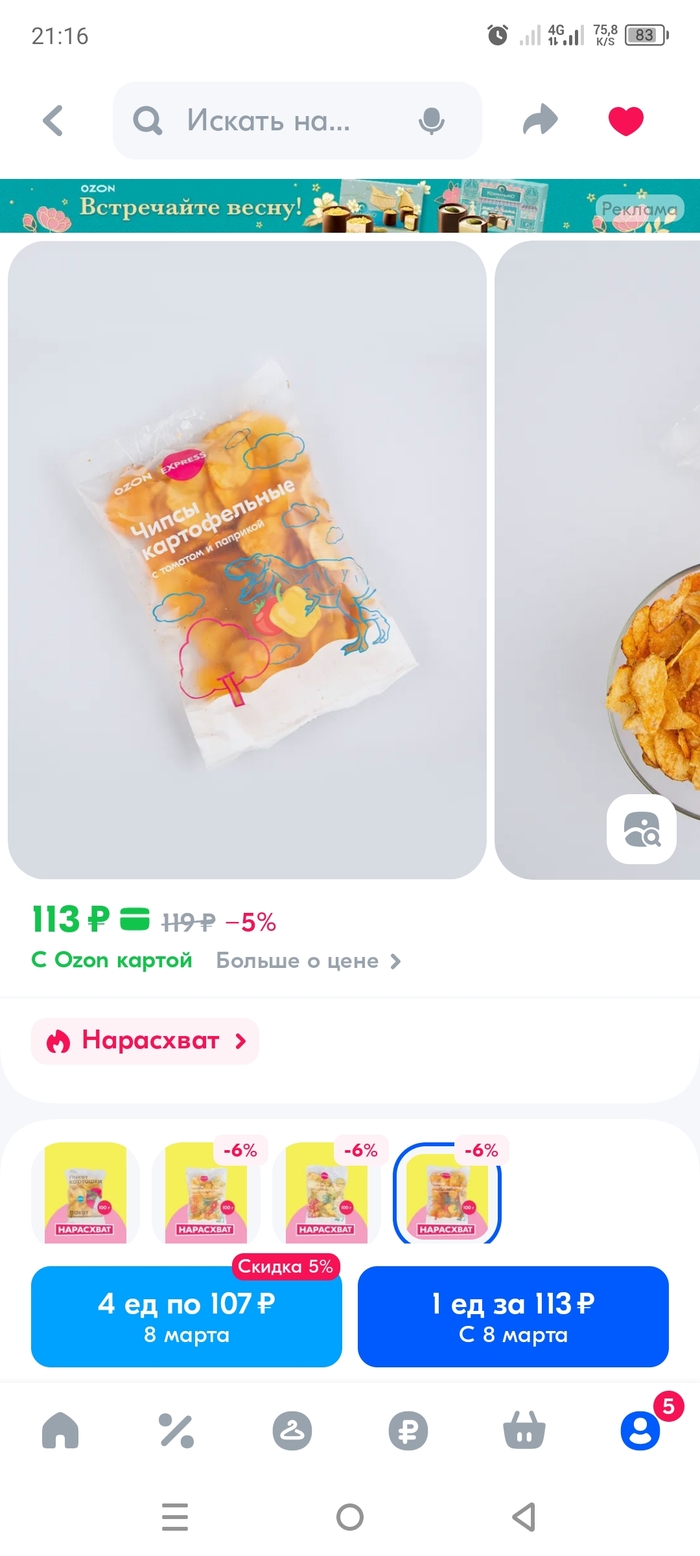Screen dimensions: 700x1556
Task: Start voice search with the microphone
Action: [431, 121]
